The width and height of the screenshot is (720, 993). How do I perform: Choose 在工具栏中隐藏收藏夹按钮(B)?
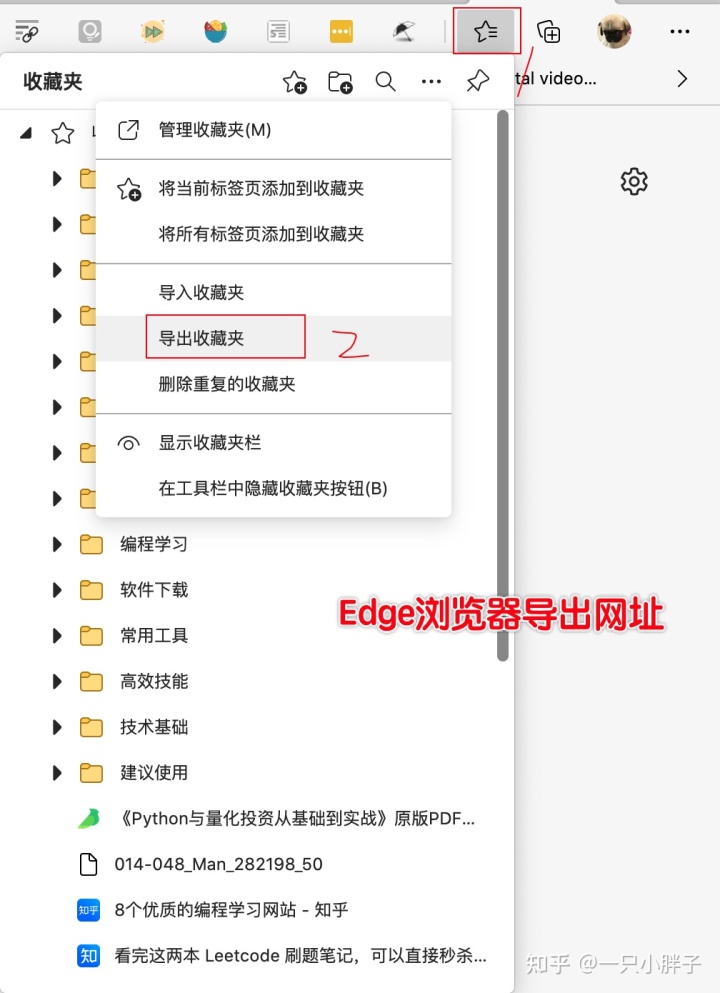[272, 489]
